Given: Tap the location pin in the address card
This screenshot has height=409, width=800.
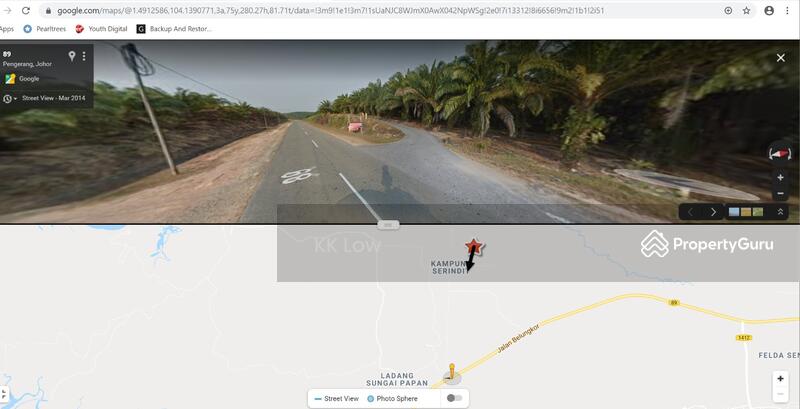Looking at the screenshot, I should click(x=72, y=56).
